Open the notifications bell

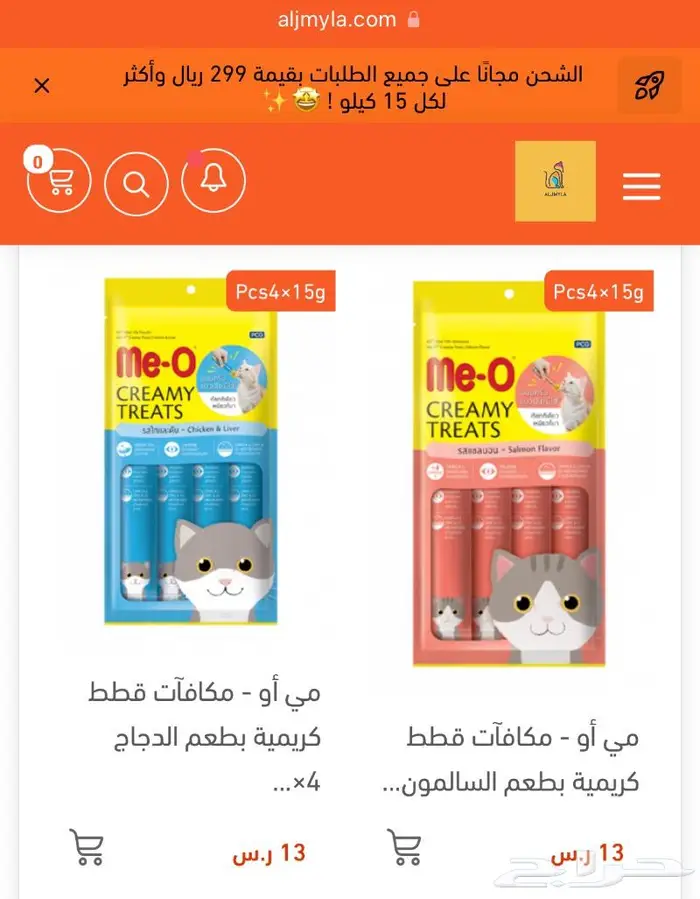(x=213, y=181)
